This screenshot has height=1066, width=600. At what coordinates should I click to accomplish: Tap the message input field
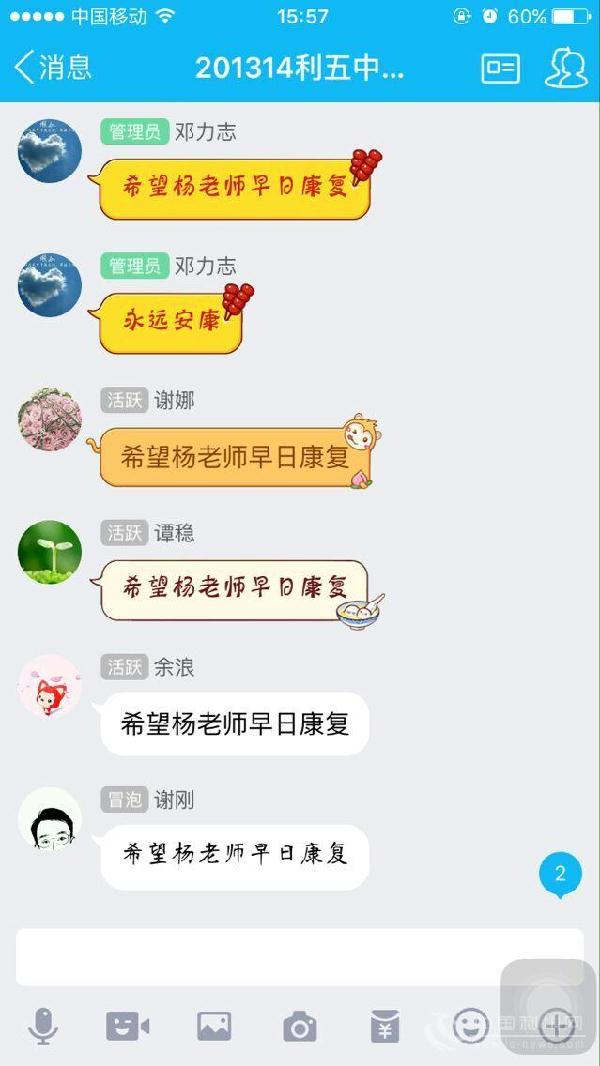point(299,956)
